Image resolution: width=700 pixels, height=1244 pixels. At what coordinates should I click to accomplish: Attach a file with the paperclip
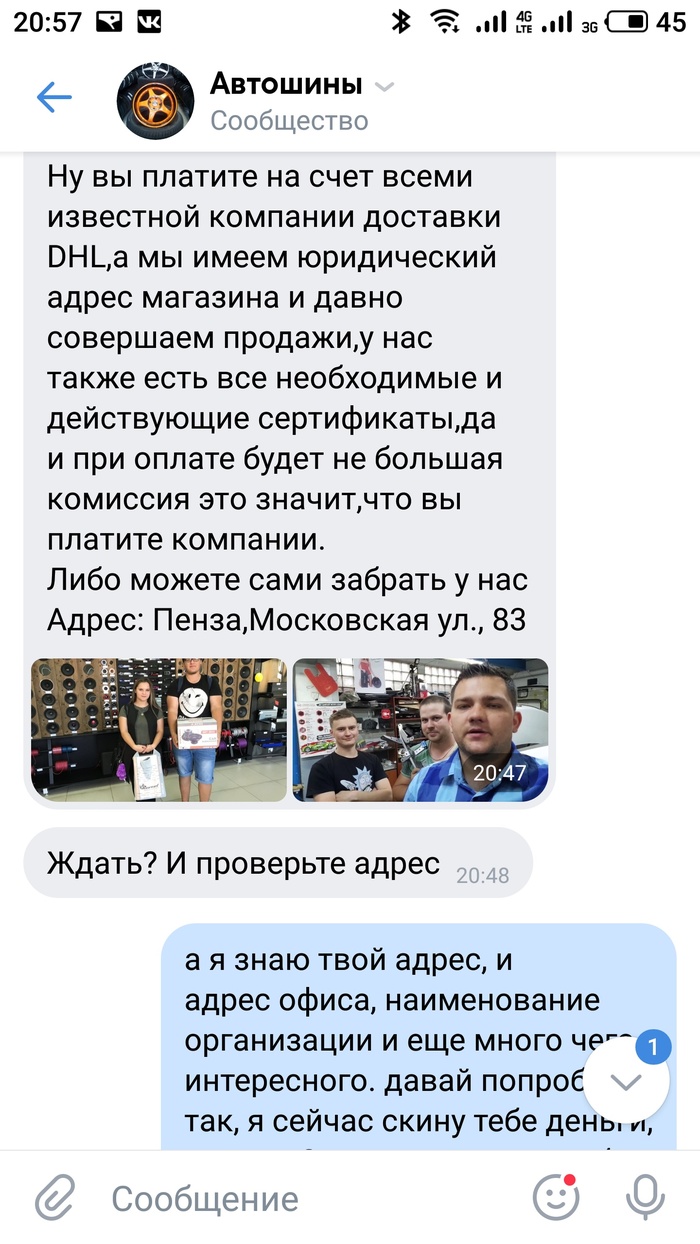click(x=56, y=1196)
